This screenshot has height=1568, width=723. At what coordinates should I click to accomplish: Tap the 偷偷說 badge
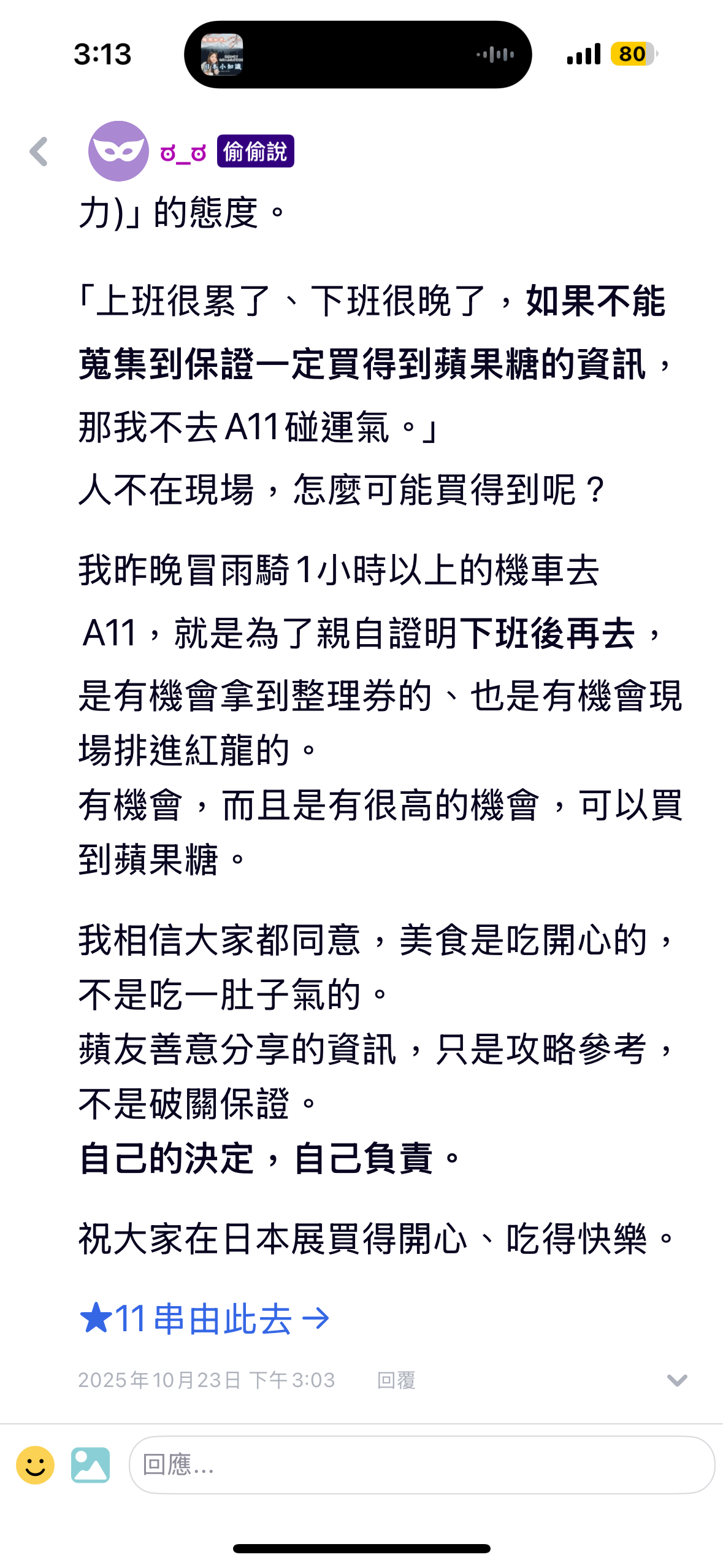[x=255, y=152]
